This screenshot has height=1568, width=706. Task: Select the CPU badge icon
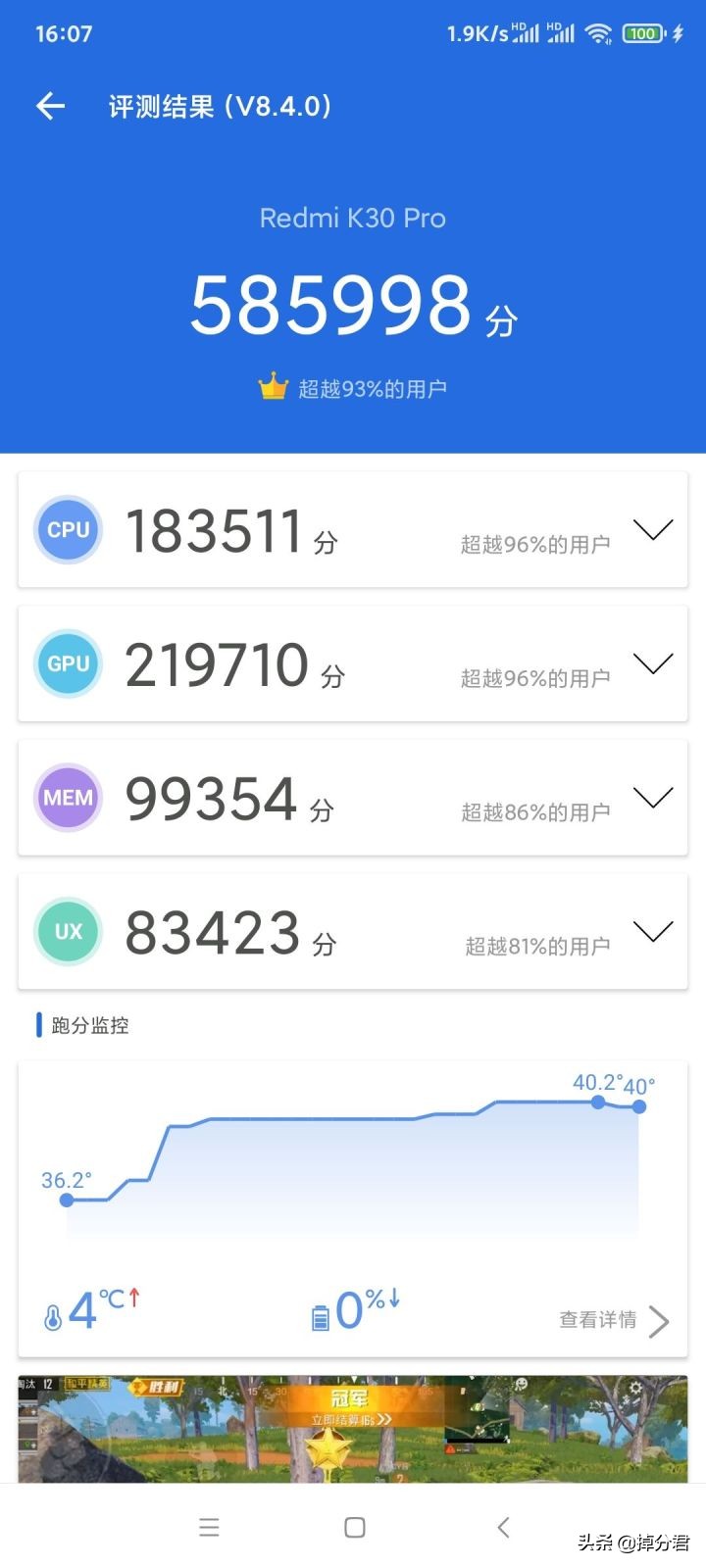(67, 529)
